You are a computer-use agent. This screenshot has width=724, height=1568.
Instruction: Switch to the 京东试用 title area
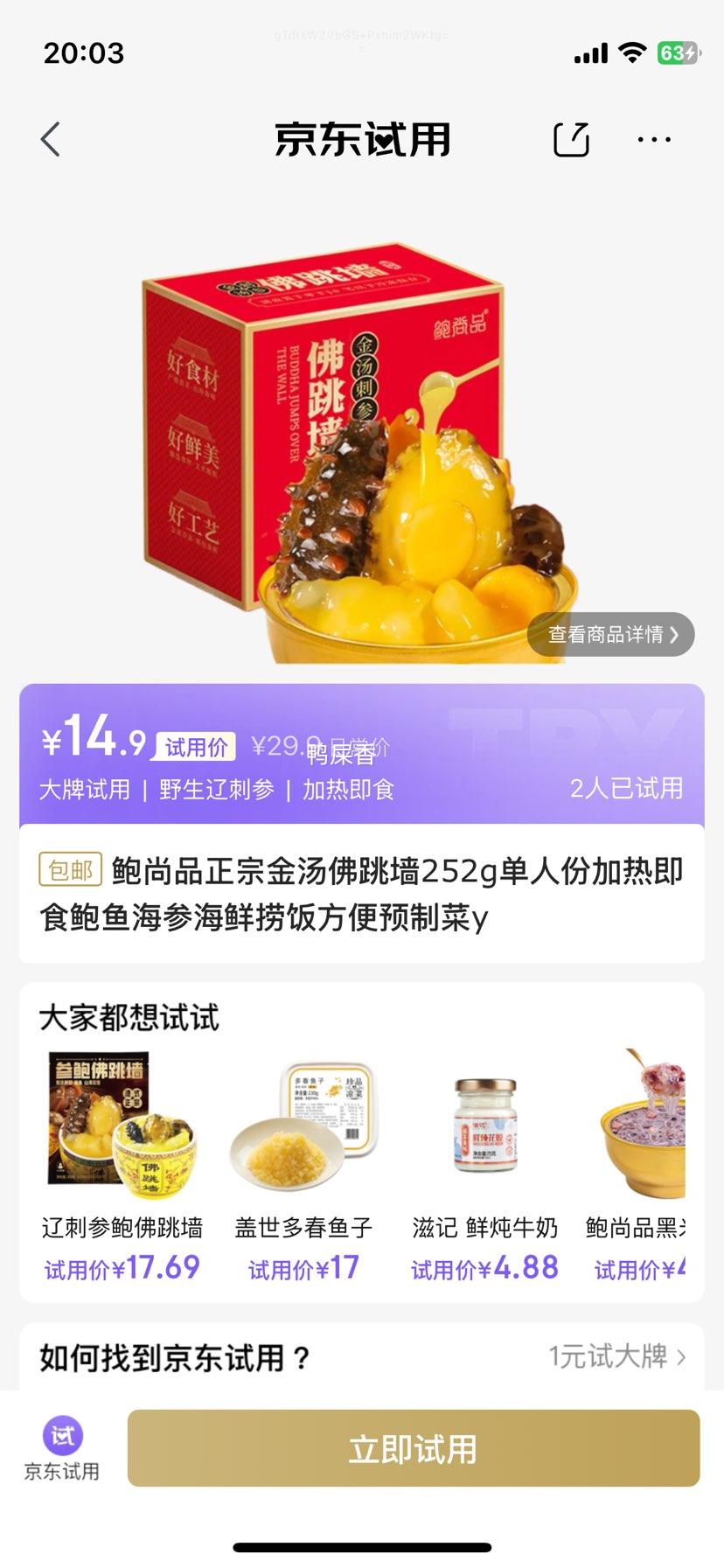coord(362,140)
